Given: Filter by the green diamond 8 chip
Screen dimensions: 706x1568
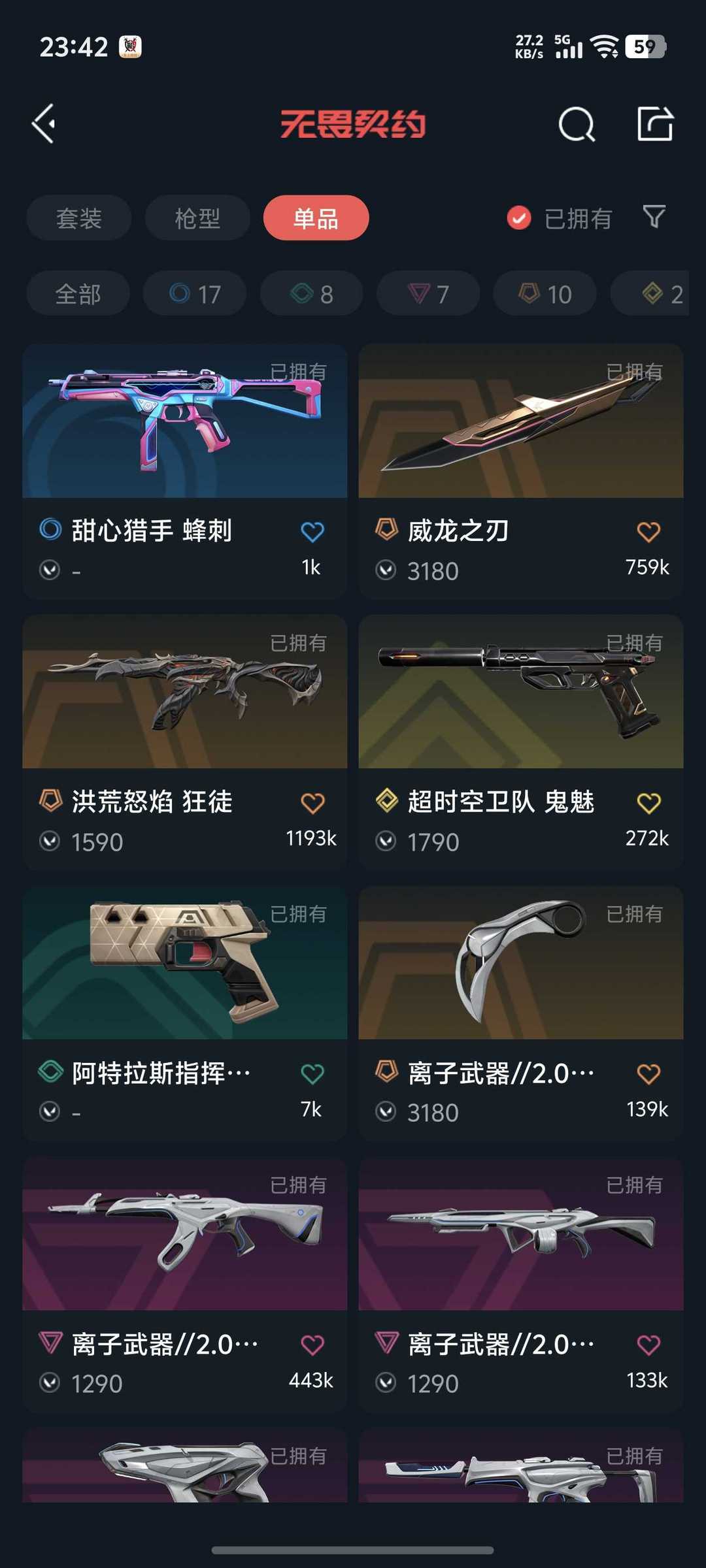Looking at the screenshot, I should coord(311,294).
